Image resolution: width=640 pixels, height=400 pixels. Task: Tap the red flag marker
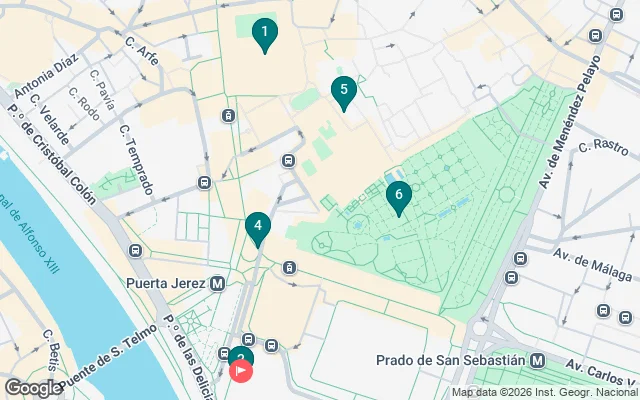point(242,371)
